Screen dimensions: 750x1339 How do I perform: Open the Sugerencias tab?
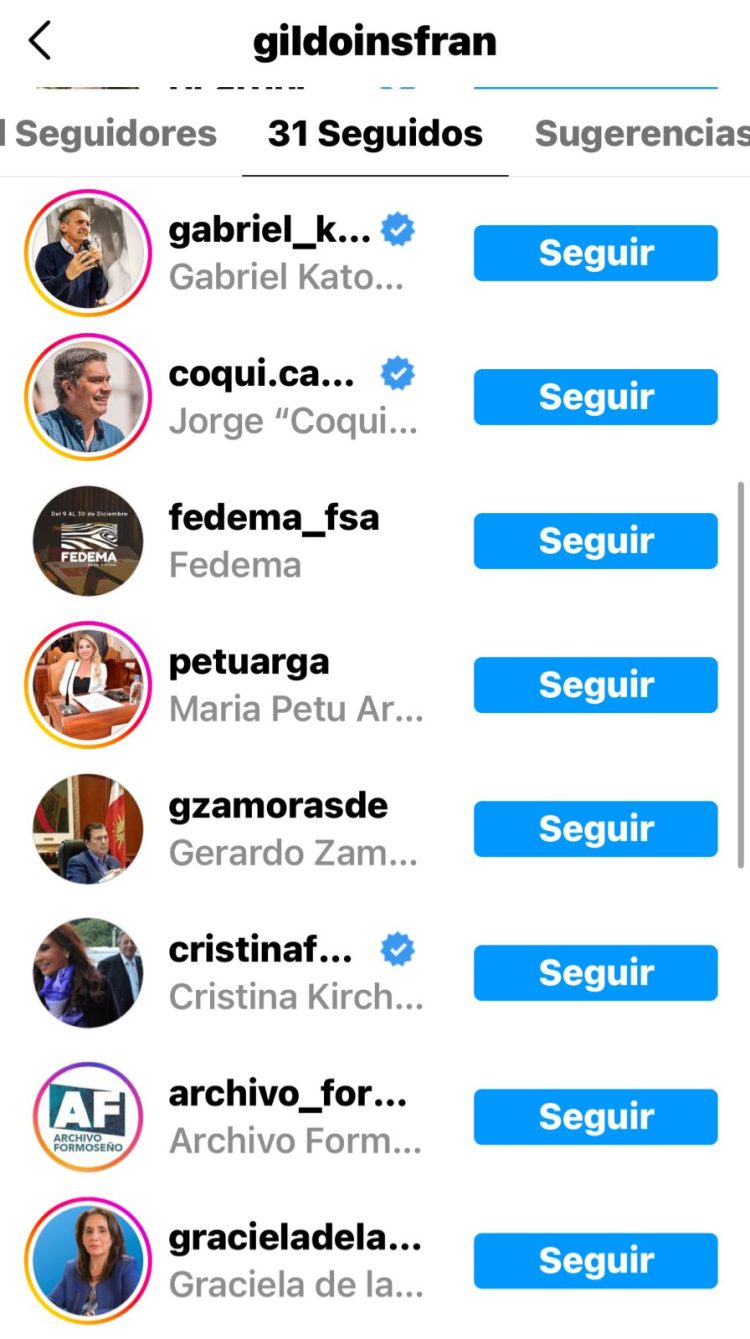640,132
